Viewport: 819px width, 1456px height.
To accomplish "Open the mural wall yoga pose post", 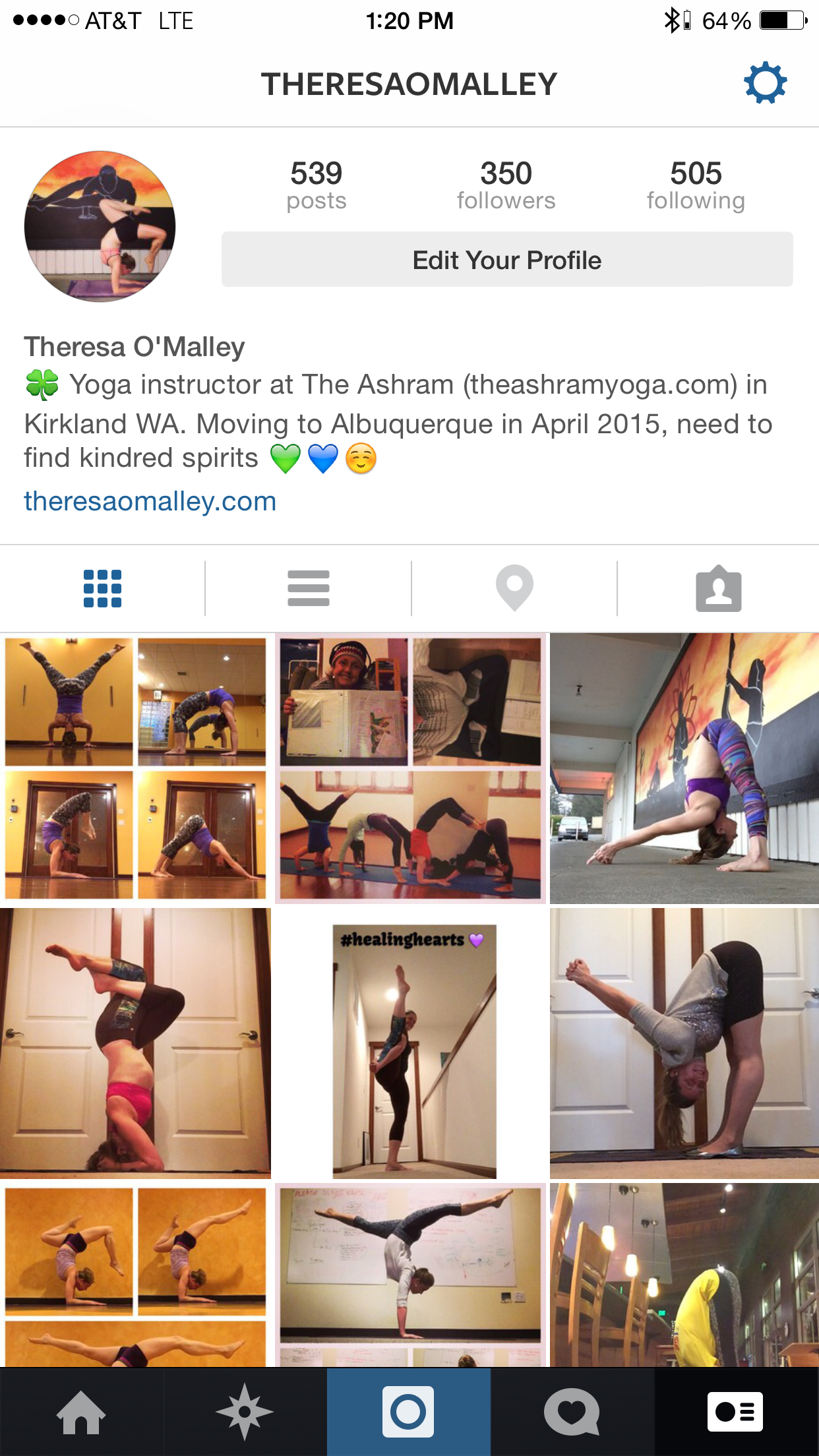I will (684, 768).
